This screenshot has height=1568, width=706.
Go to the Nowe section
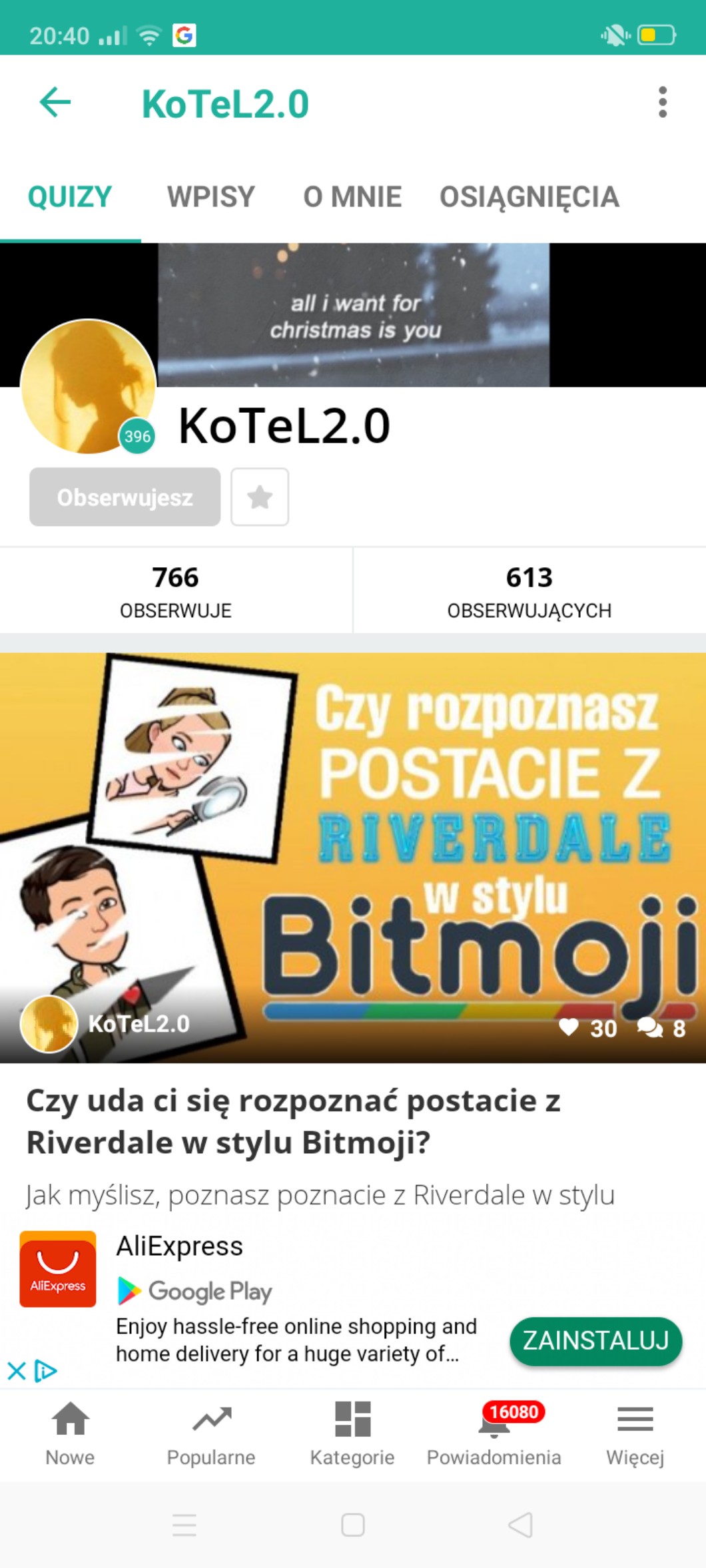tap(70, 1433)
